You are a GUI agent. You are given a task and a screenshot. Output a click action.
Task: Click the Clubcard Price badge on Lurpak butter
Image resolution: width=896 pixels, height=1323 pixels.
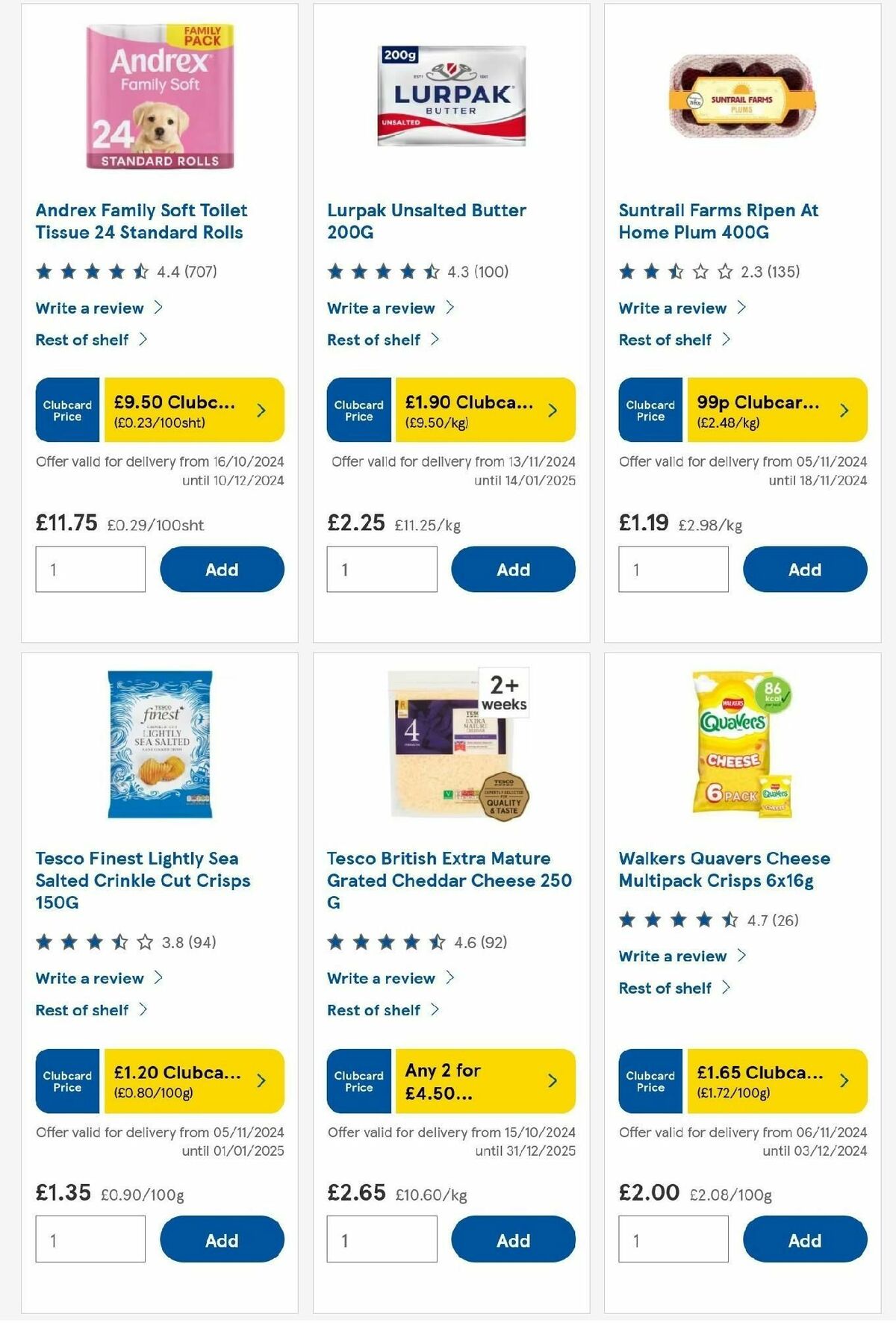pyautogui.click(x=358, y=409)
